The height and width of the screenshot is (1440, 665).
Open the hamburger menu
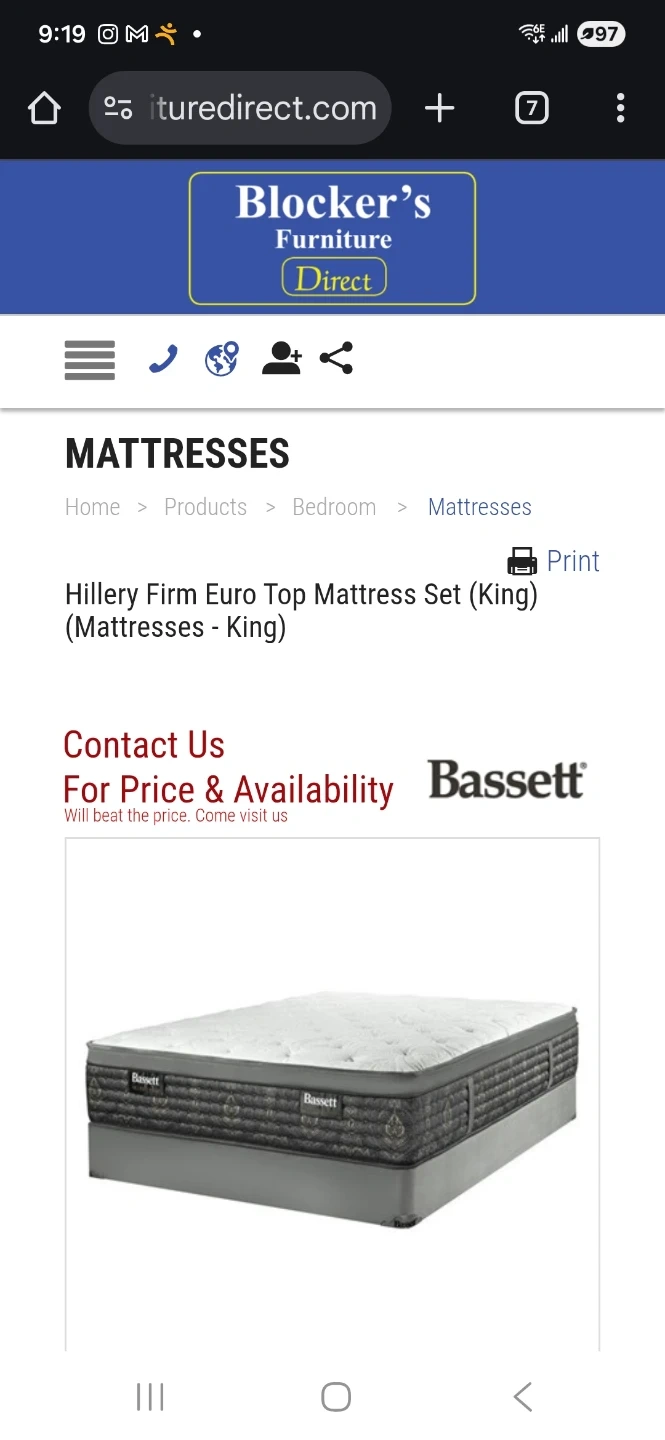tap(90, 360)
